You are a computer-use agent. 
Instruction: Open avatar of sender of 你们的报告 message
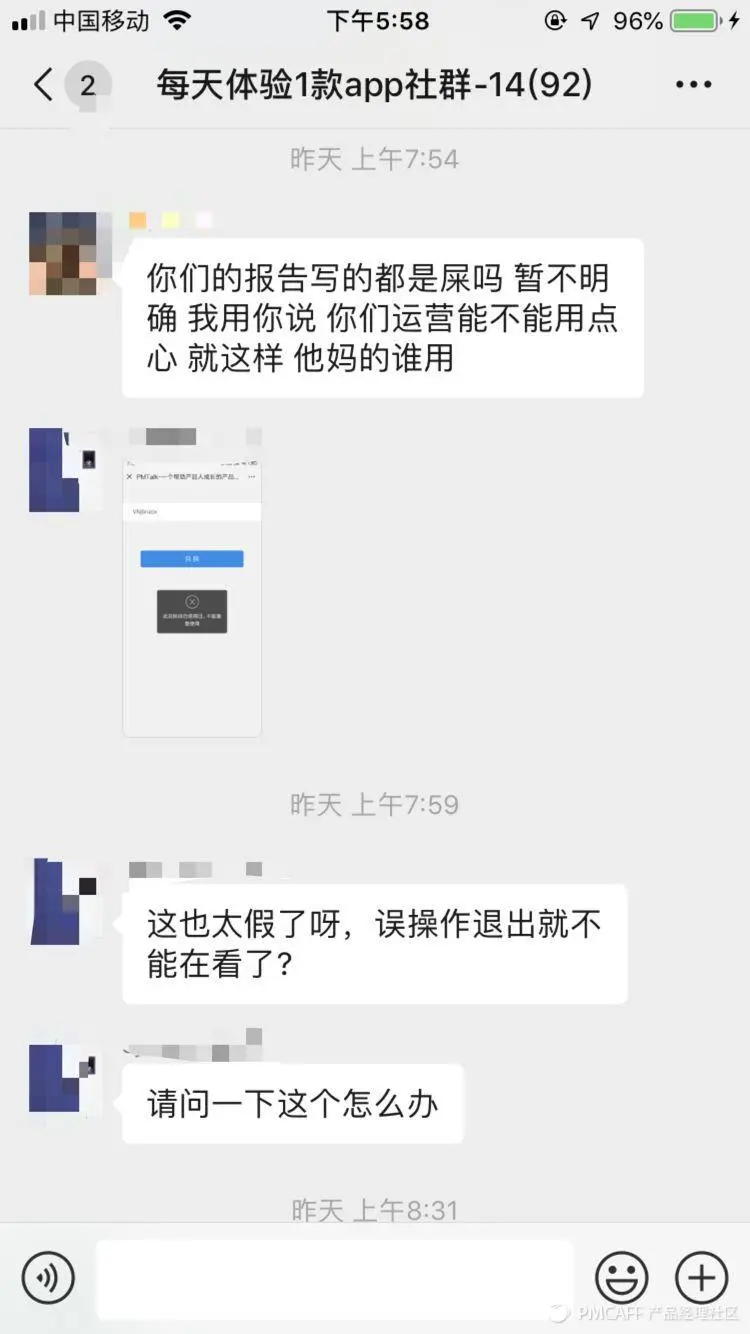click(x=63, y=253)
